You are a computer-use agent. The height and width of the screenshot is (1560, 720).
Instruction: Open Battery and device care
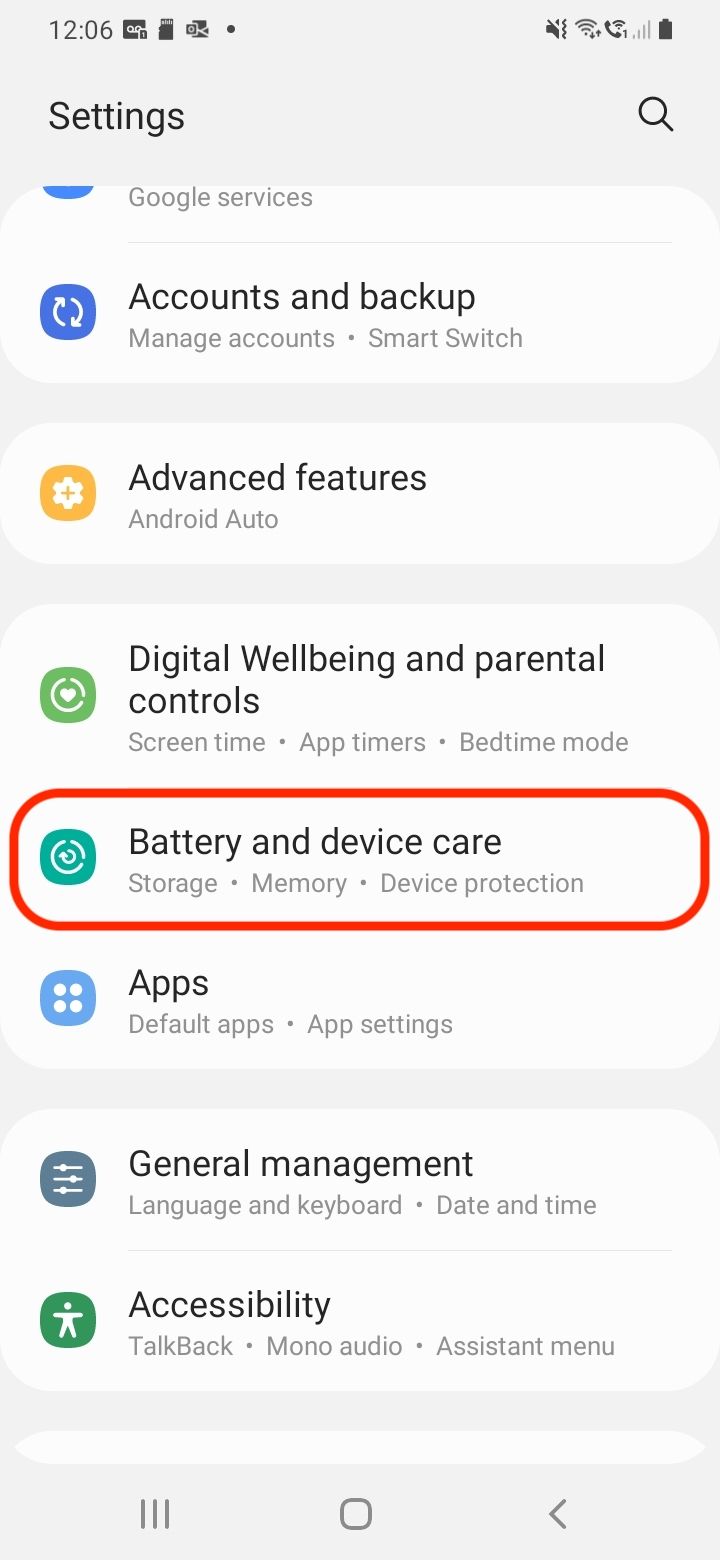pos(360,860)
